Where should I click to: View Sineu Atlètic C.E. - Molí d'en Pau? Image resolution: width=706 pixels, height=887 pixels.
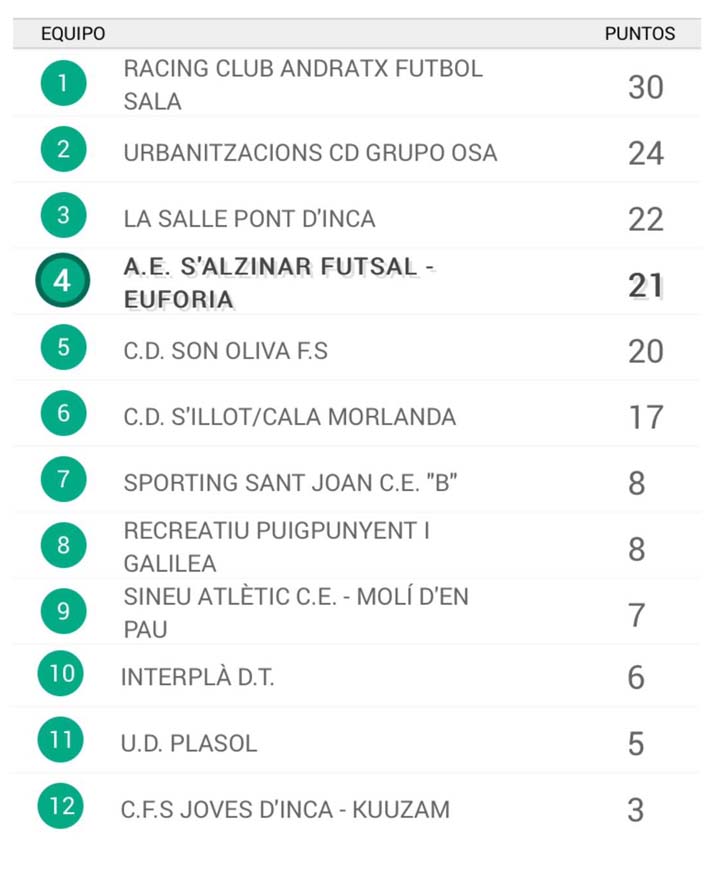tap(356, 611)
